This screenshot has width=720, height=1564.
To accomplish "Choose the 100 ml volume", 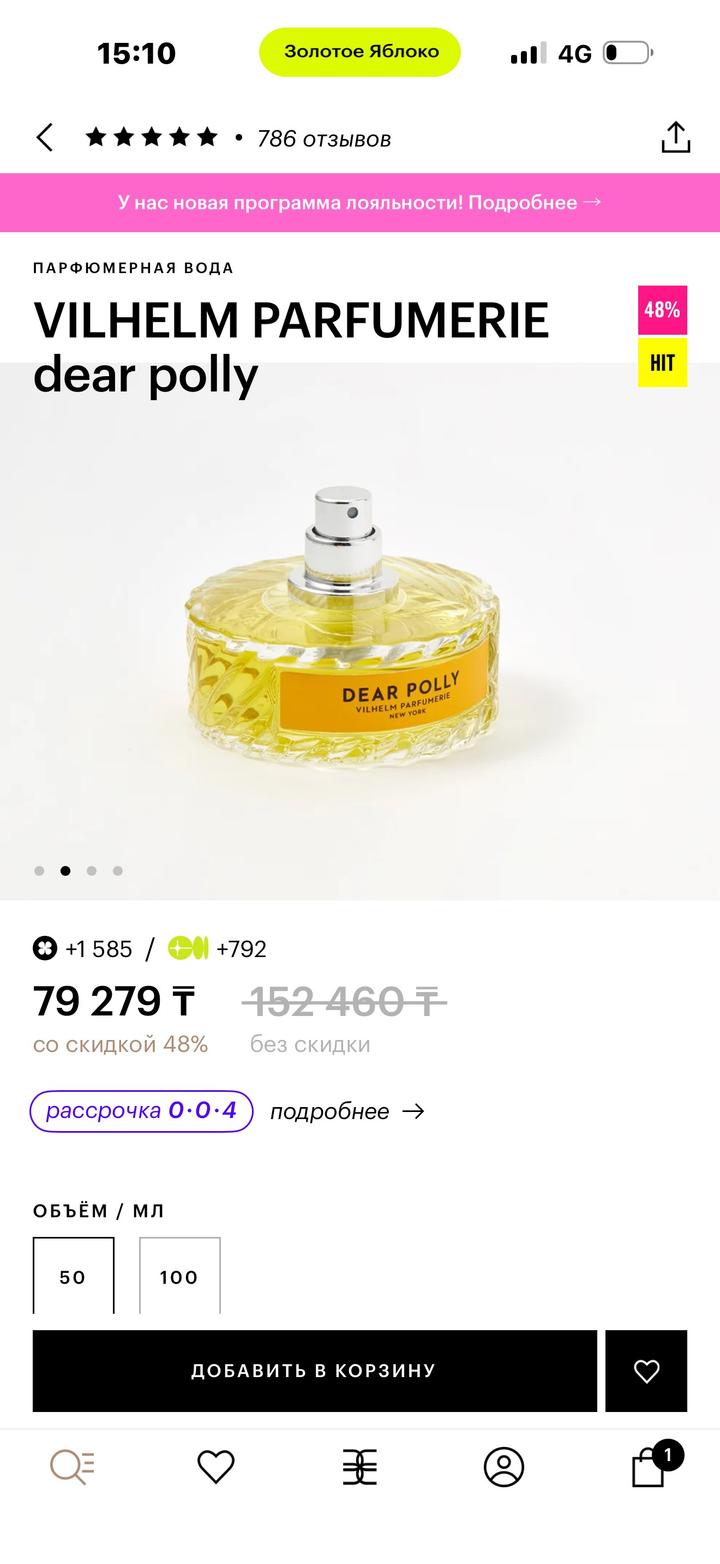I will (x=179, y=1276).
